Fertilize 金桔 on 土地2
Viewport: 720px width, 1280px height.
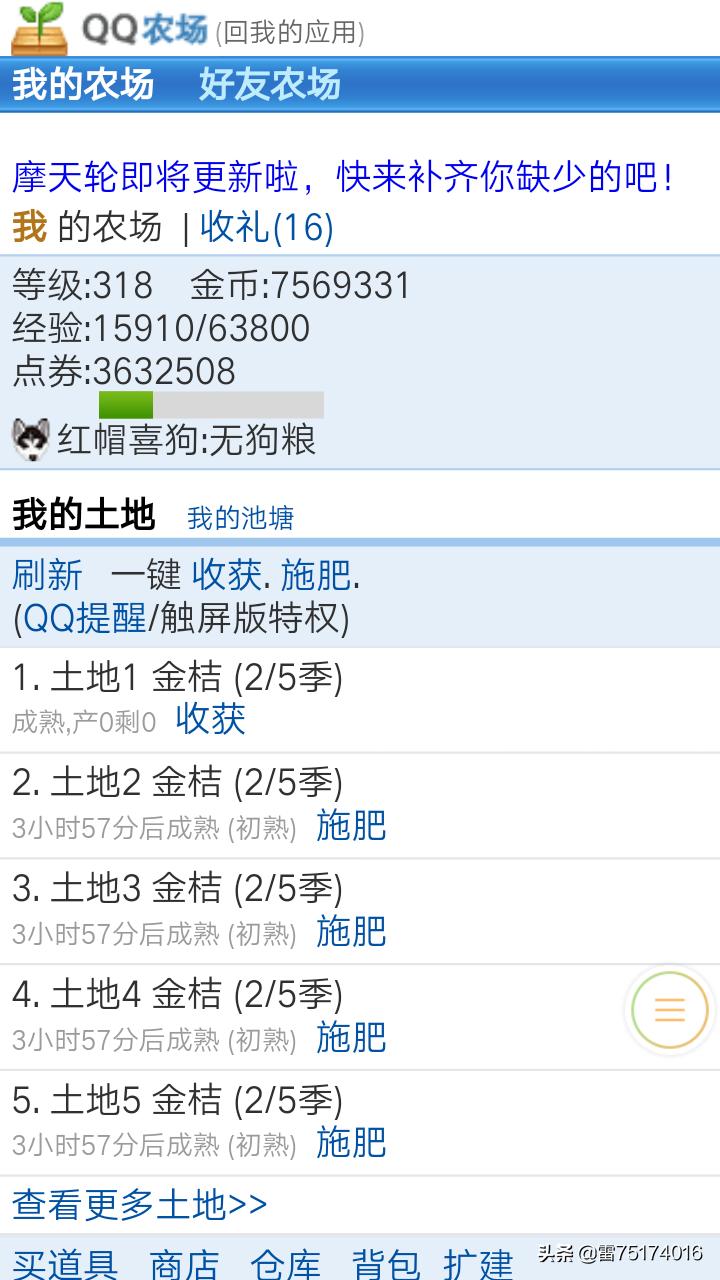pyautogui.click(x=351, y=826)
